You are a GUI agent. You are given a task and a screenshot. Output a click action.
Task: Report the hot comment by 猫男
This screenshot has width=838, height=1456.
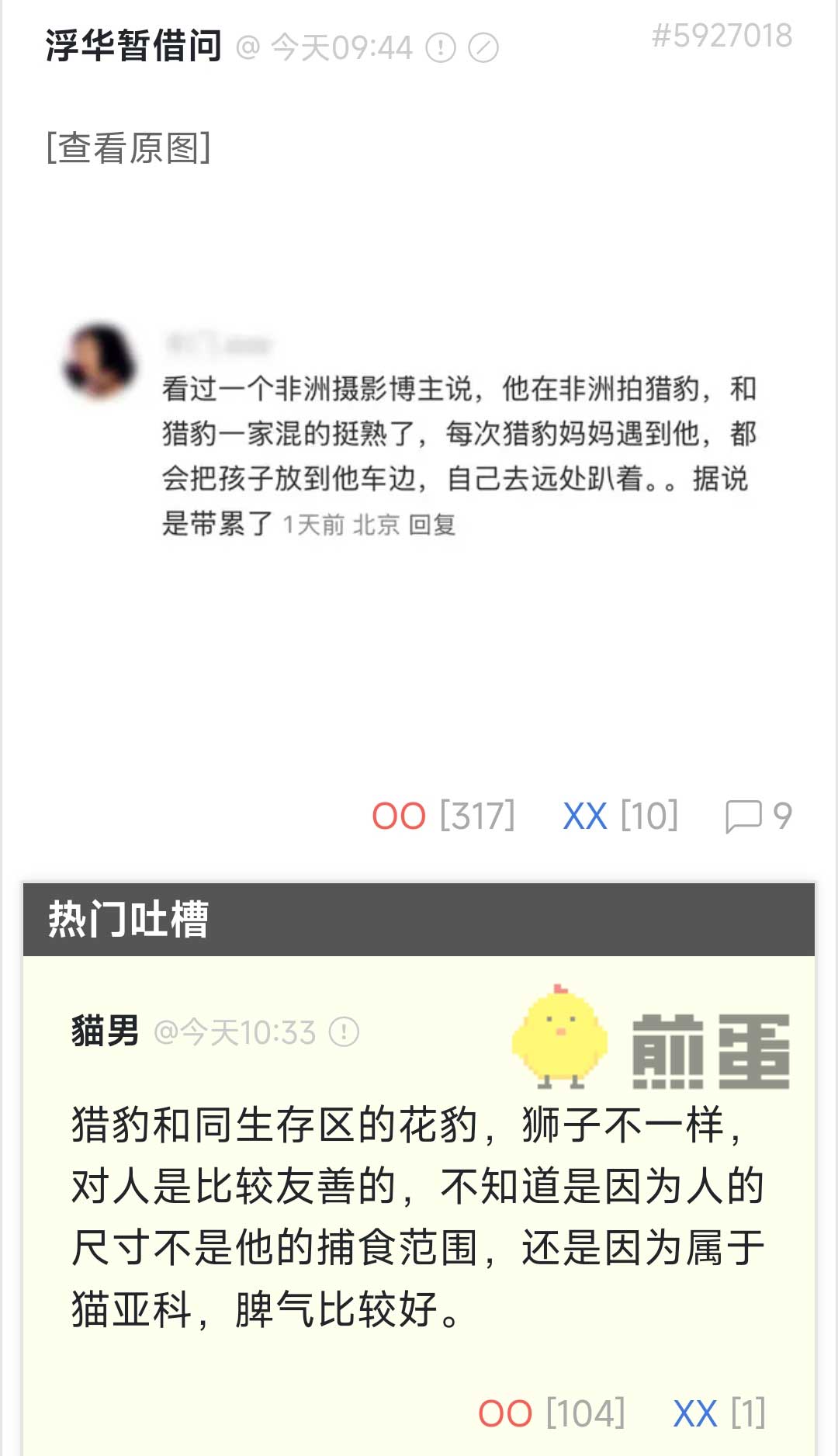click(x=344, y=1032)
